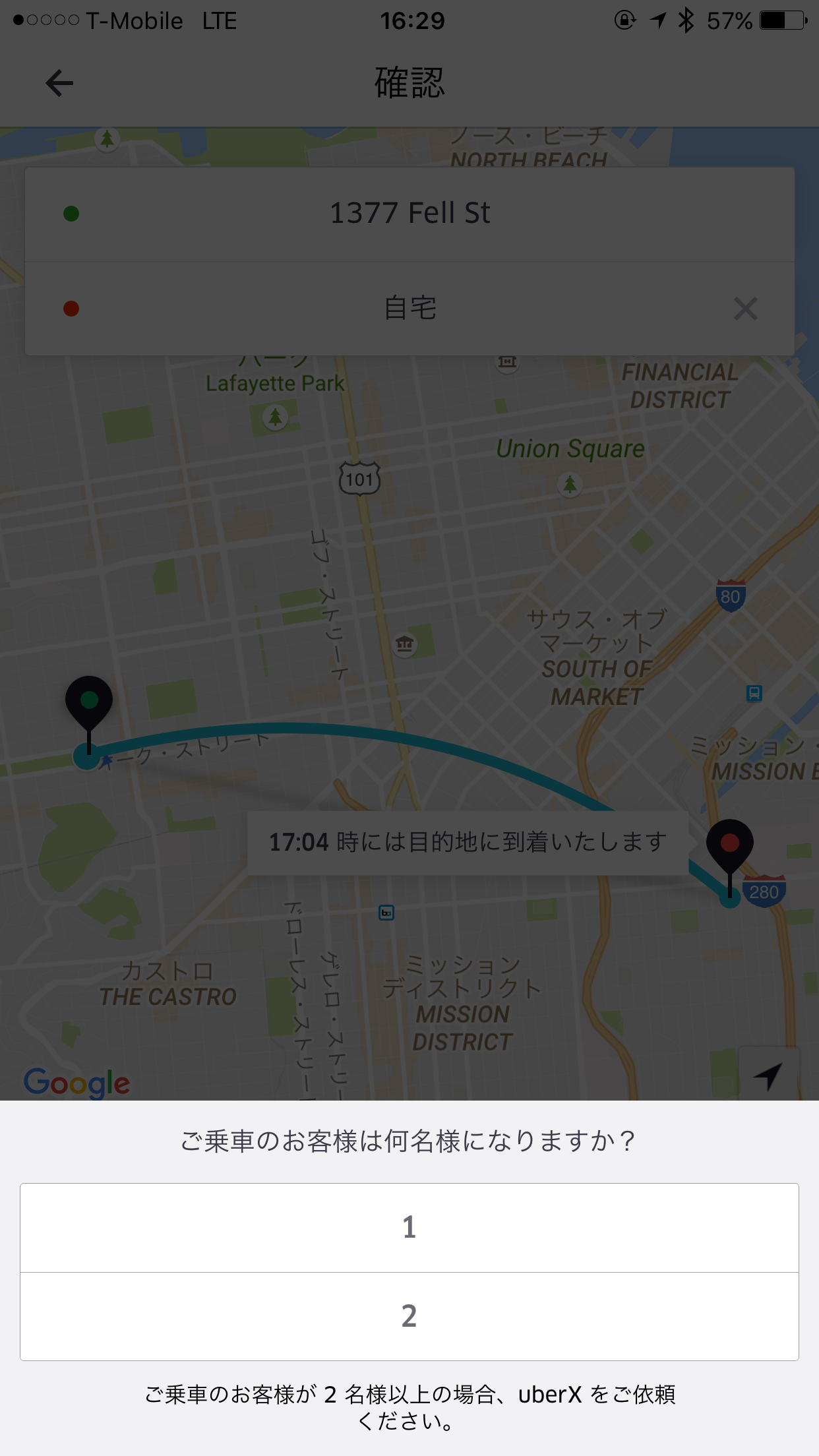The image size is (819, 1456).
Task: Tap the green pickup map pin
Action: point(90,700)
